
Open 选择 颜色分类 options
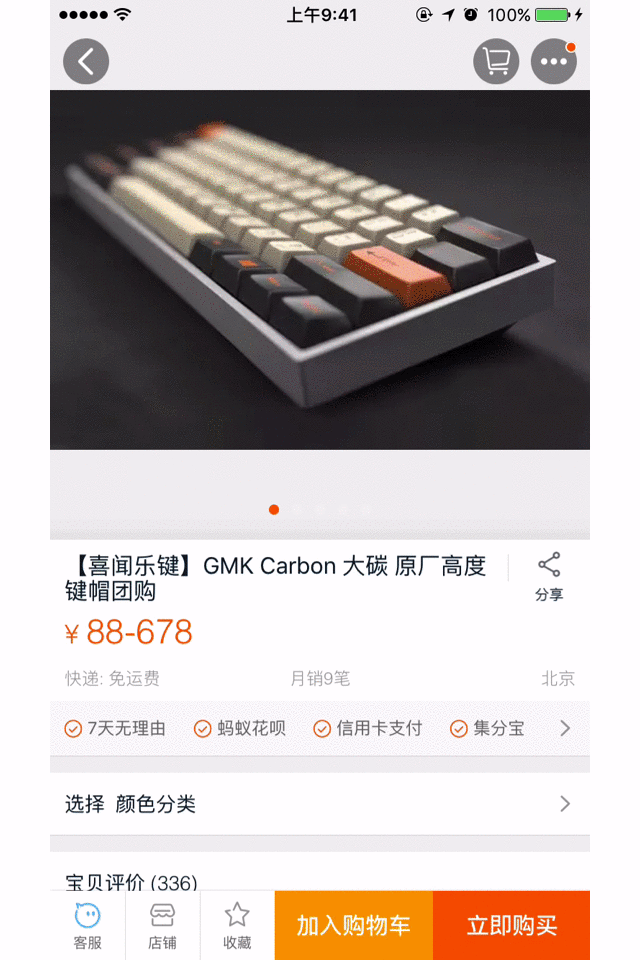pos(320,804)
